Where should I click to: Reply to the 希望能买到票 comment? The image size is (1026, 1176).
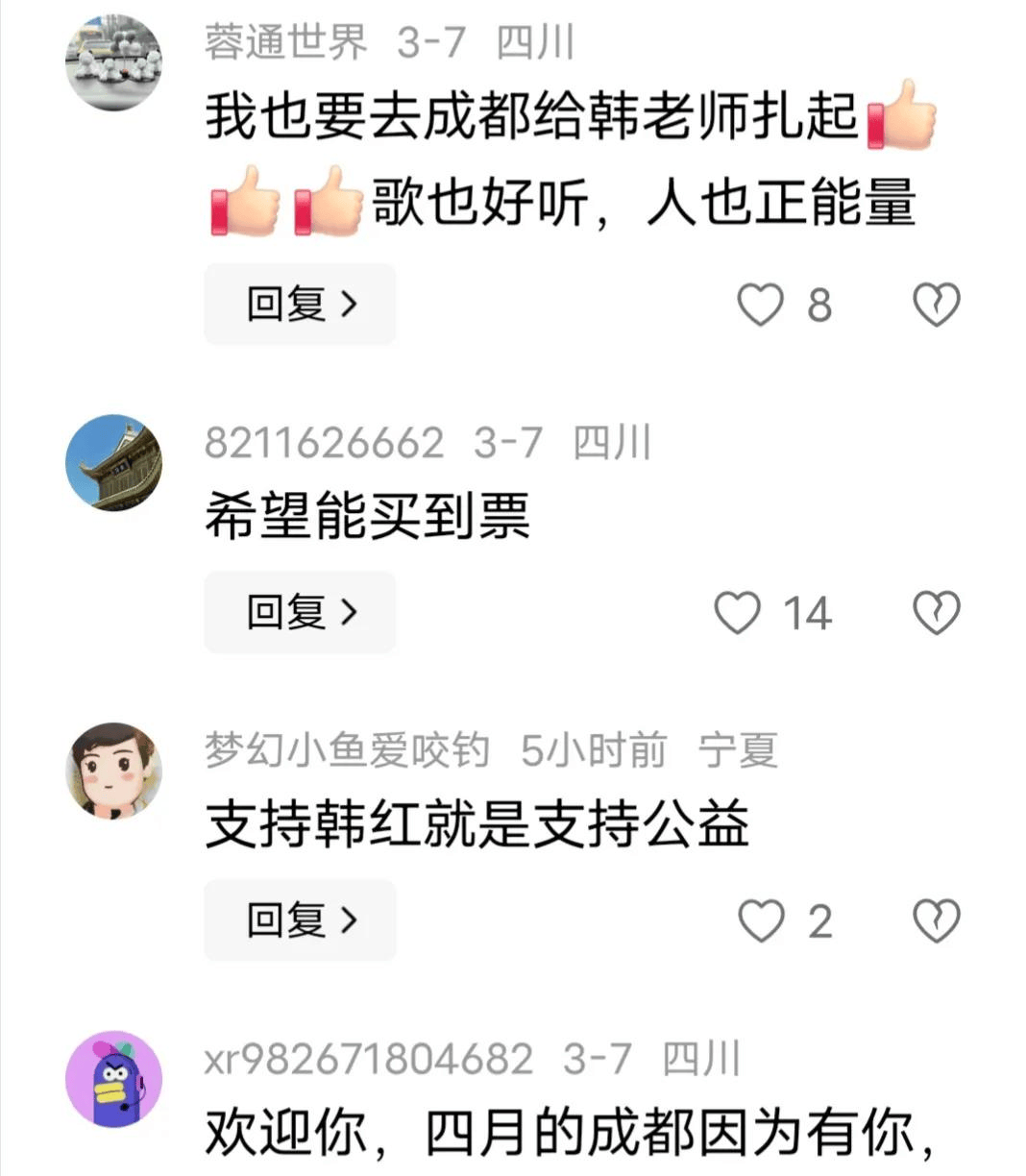click(300, 612)
